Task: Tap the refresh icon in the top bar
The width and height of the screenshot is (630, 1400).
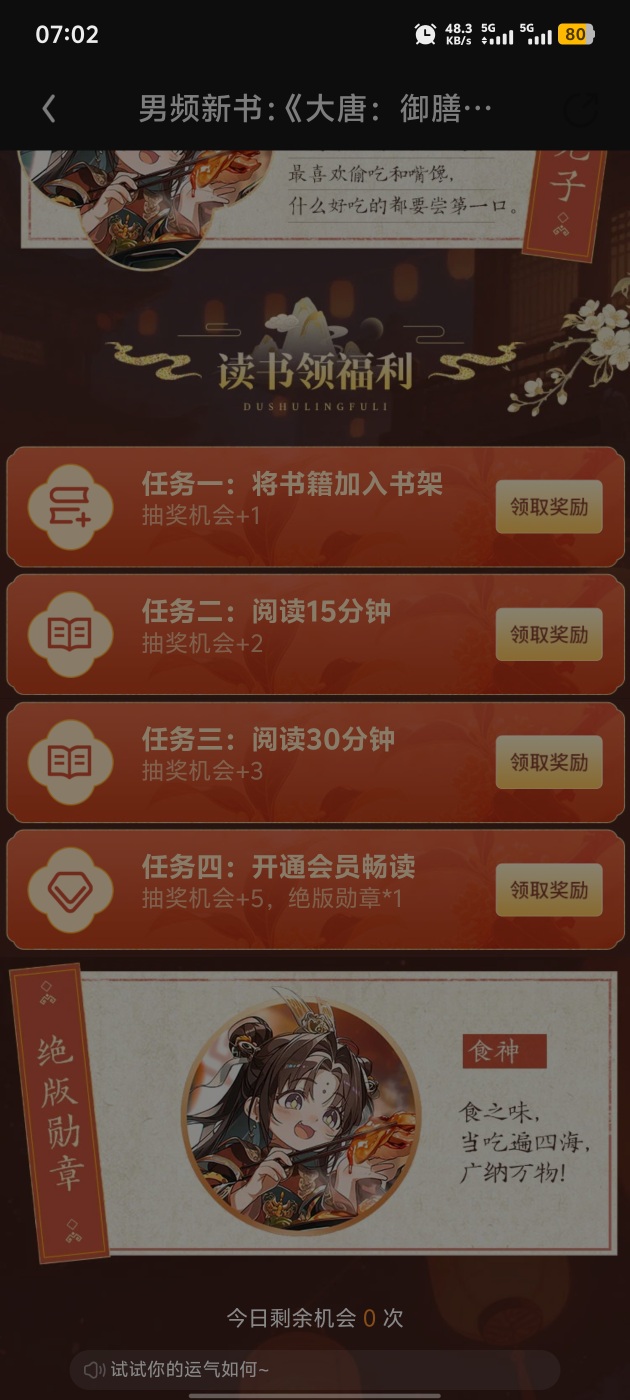Action: (x=582, y=108)
